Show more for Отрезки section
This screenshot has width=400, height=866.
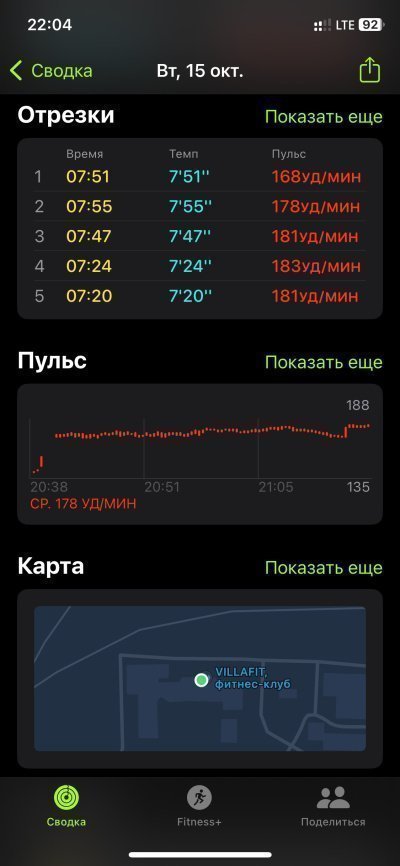tap(323, 117)
